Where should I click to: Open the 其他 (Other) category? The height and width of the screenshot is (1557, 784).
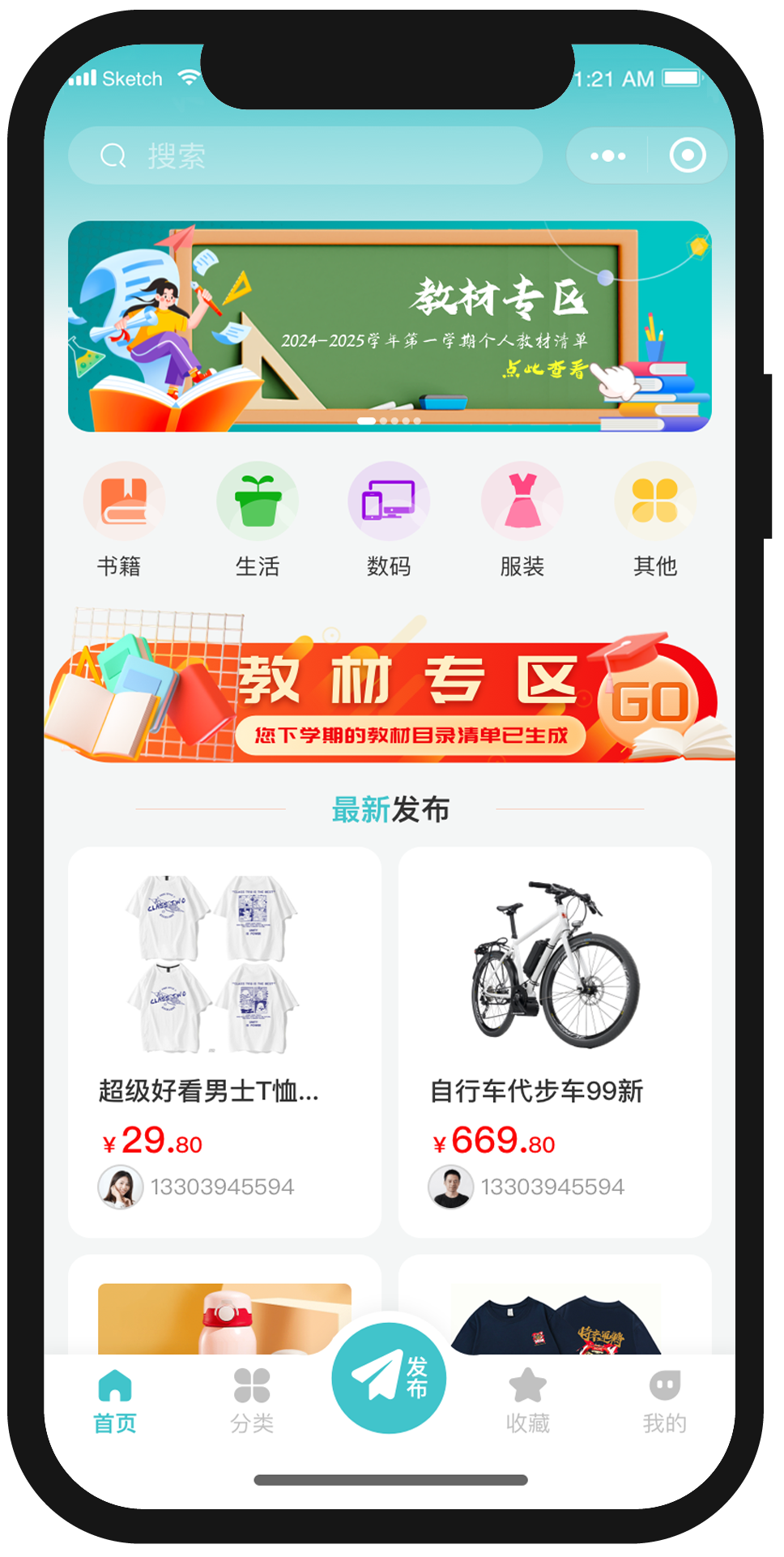click(655, 501)
